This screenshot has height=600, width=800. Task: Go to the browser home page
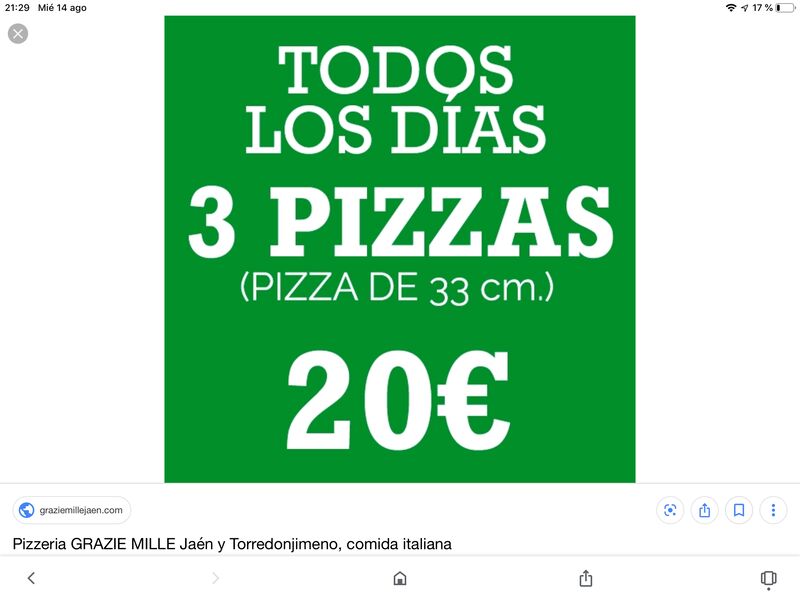400,578
